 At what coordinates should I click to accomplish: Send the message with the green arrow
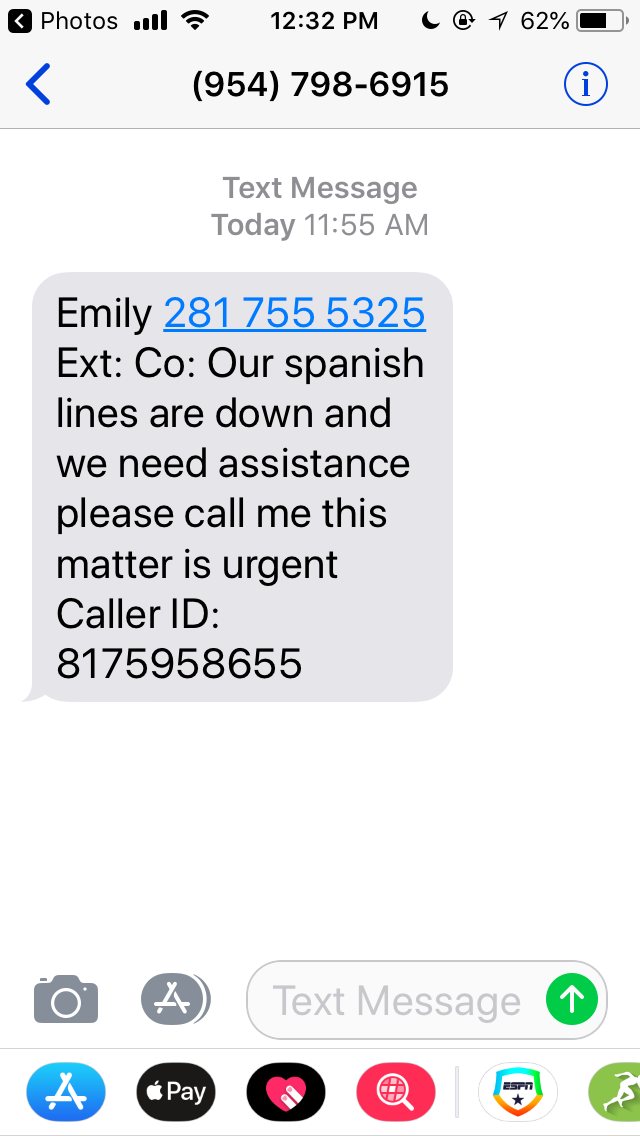(572, 999)
